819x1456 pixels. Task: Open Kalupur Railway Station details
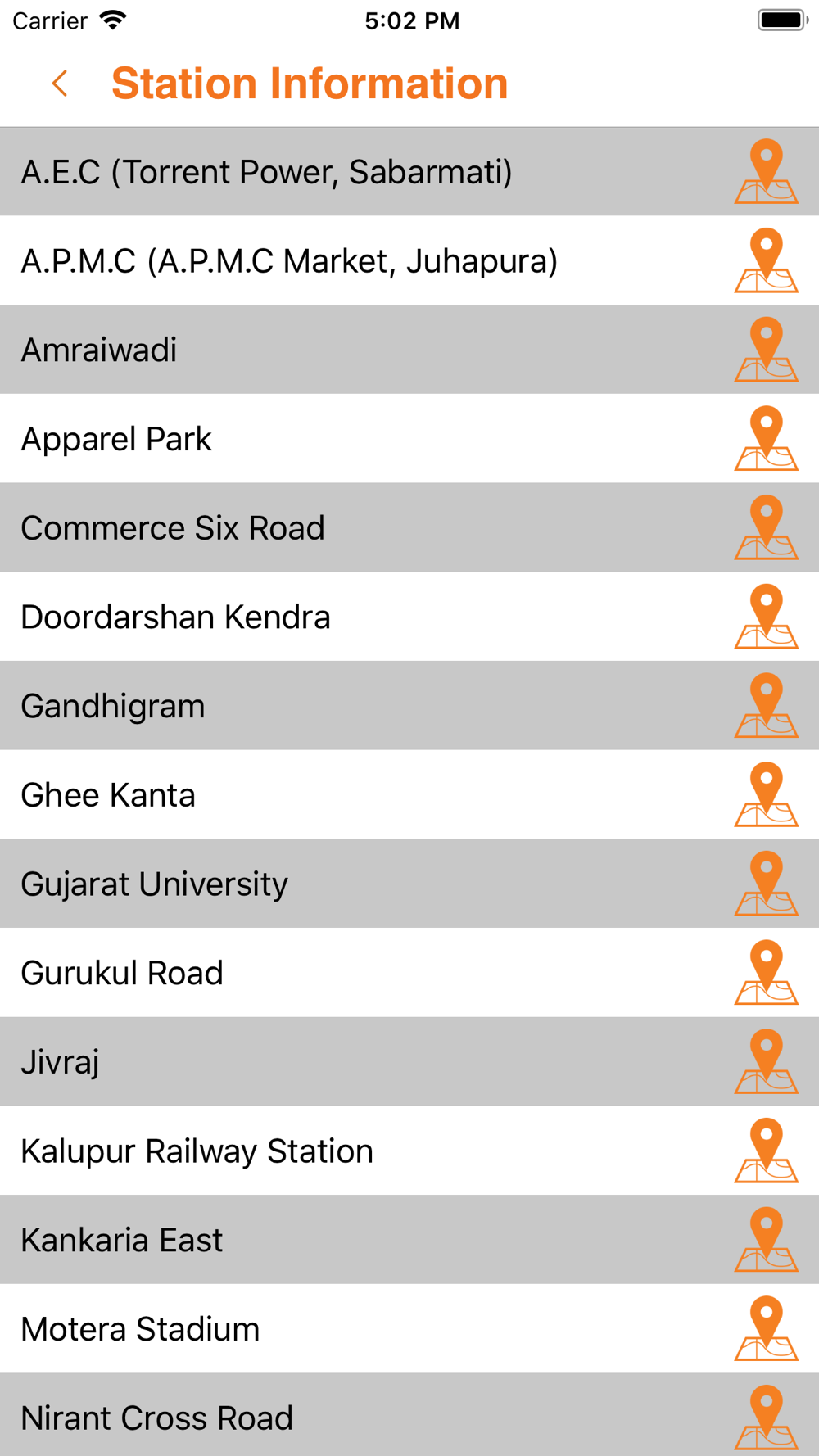[409, 1151]
